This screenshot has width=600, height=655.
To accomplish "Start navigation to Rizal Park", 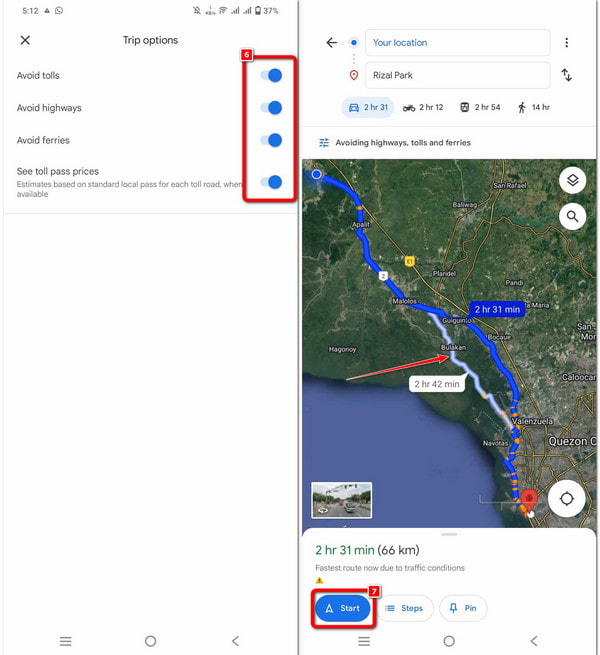I will [x=341, y=608].
